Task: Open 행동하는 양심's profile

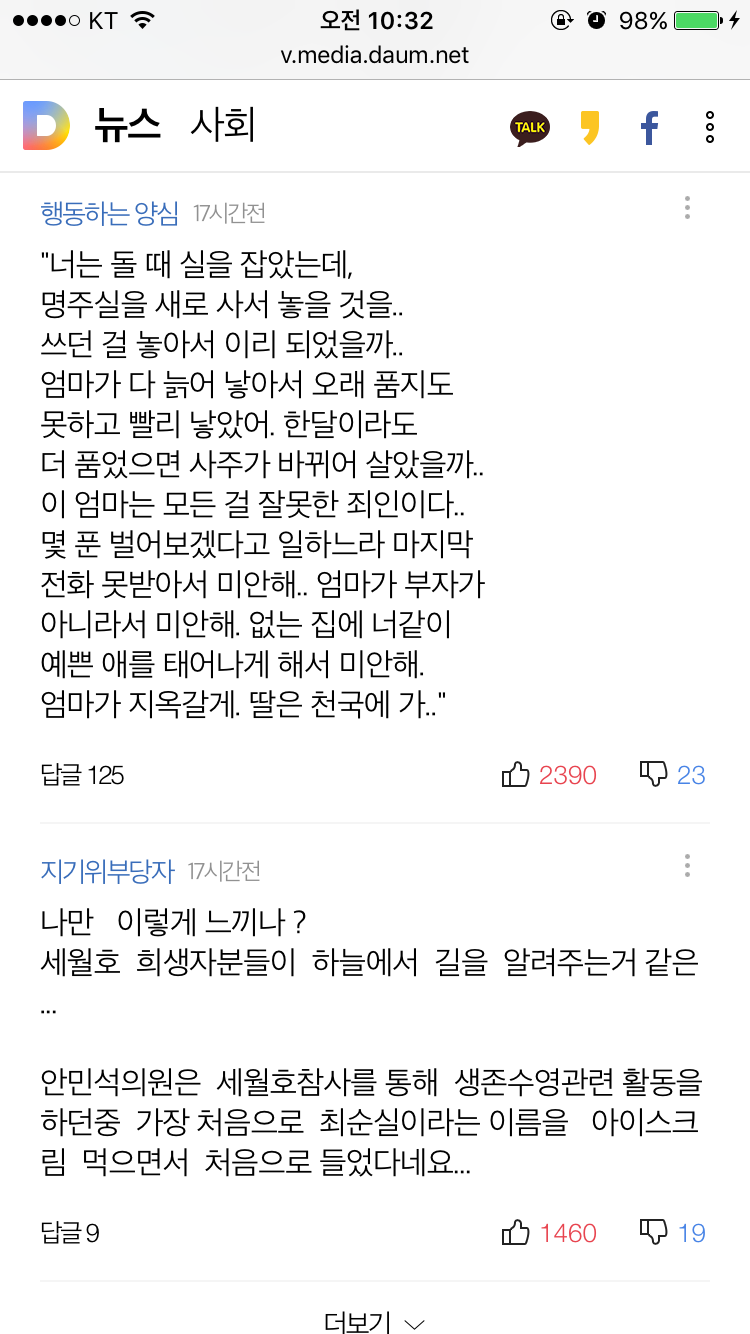Action: pyautogui.click(x=110, y=212)
